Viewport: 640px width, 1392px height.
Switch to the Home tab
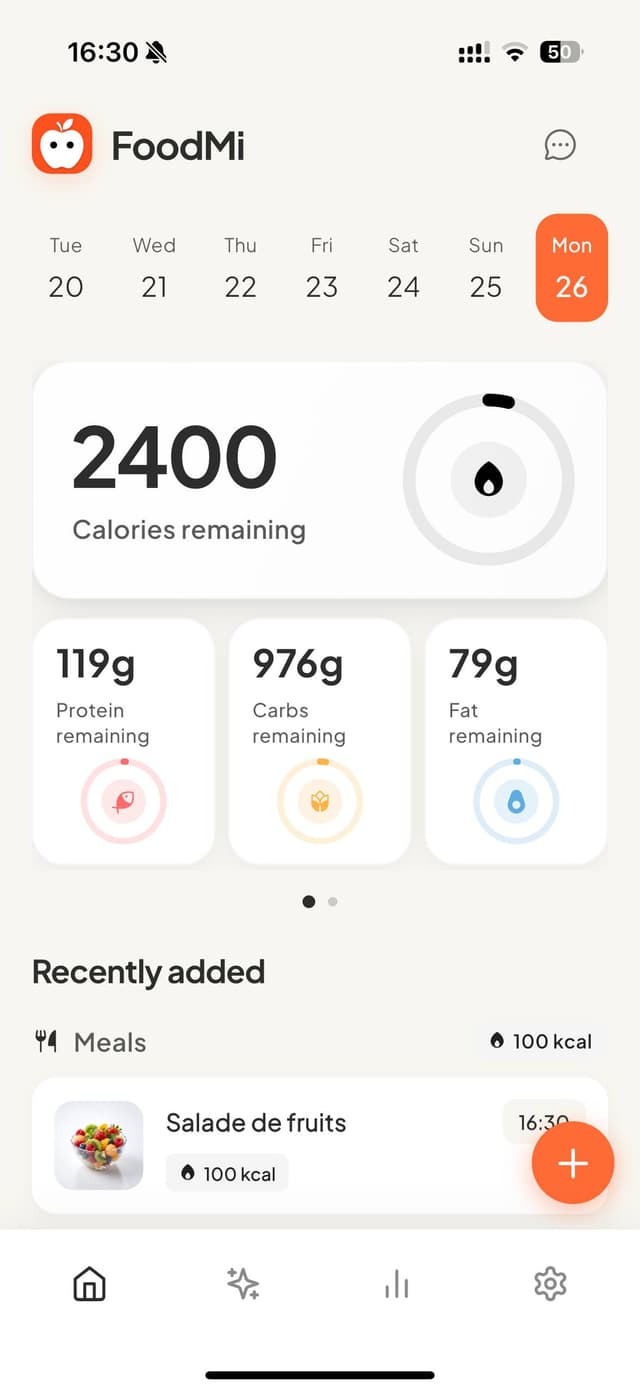[x=90, y=1283]
